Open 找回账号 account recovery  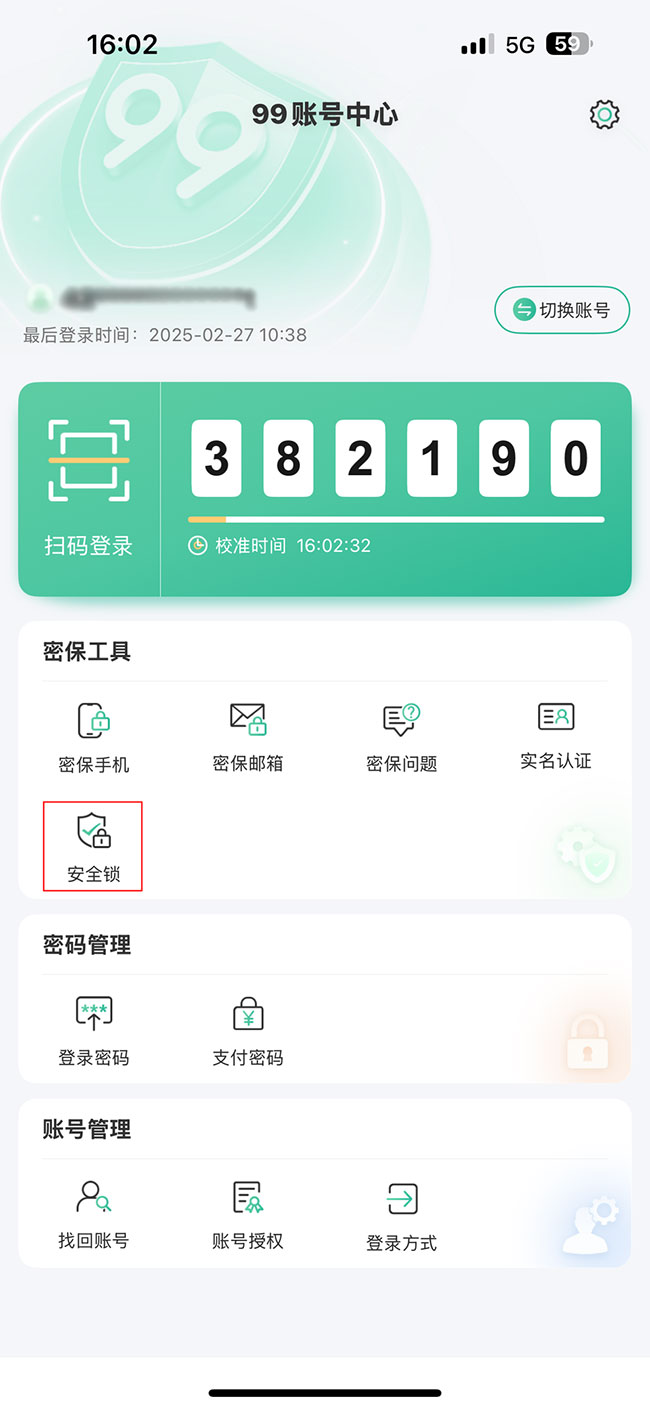point(93,1214)
